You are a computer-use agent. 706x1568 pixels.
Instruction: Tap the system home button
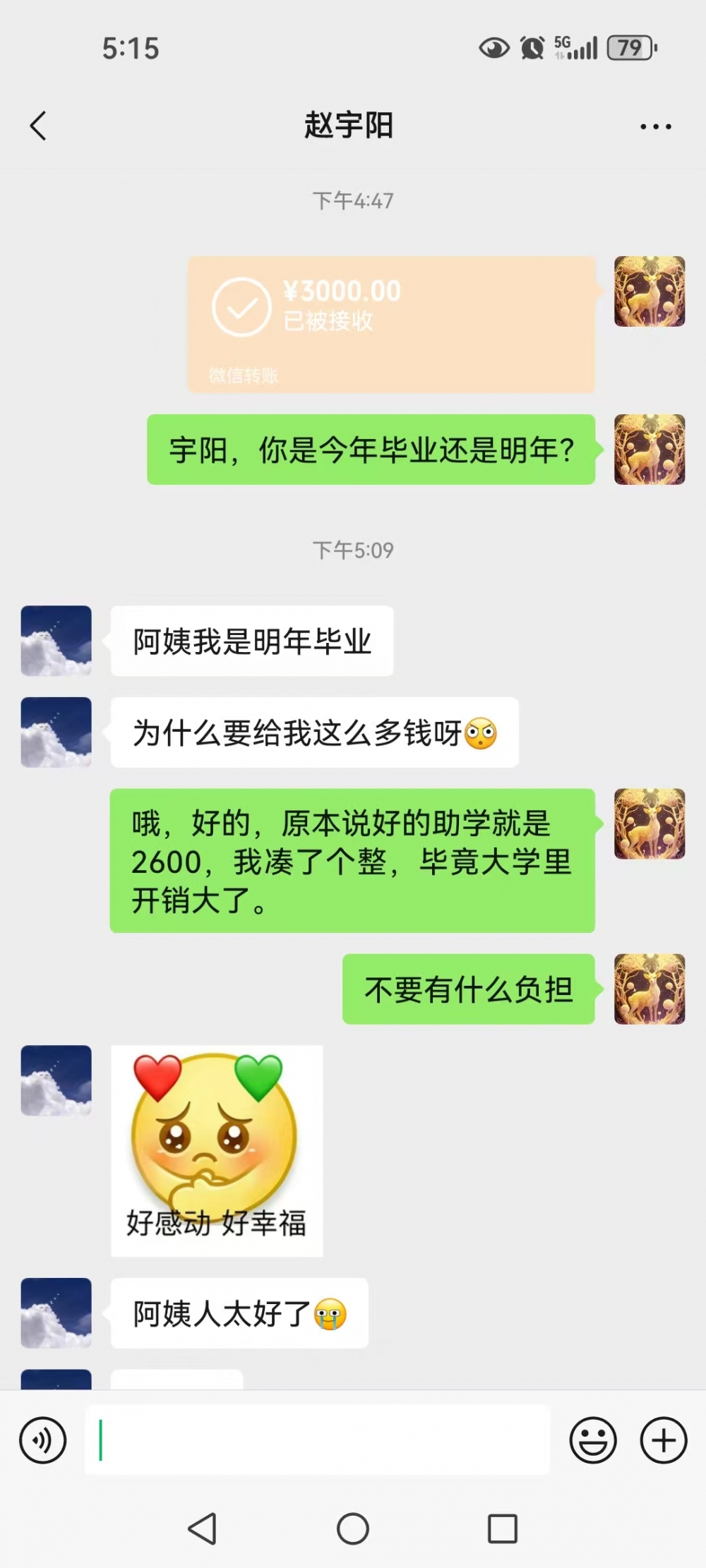(x=353, y=1529)
